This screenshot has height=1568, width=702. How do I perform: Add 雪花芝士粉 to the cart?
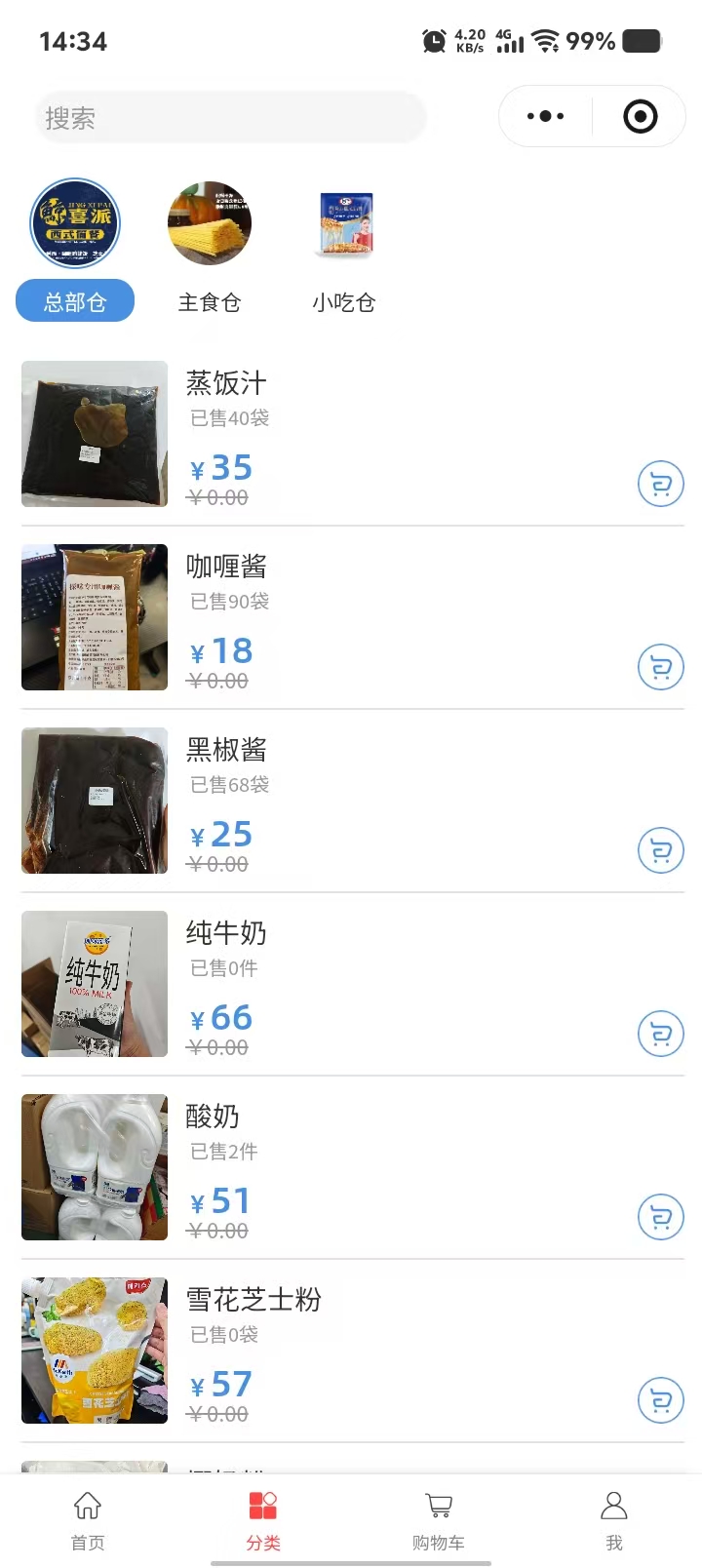click(660, 1400)
